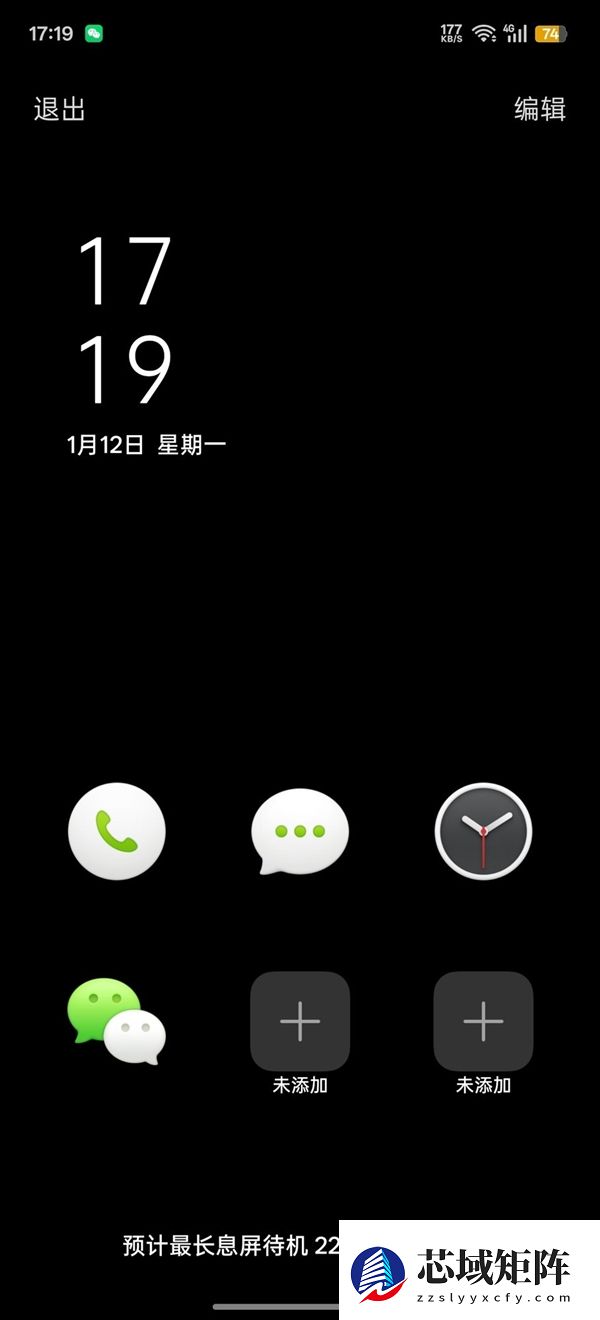Add an app to the first 未添加 slot
Screen dimensions: 600x1320
point(300,1021)
